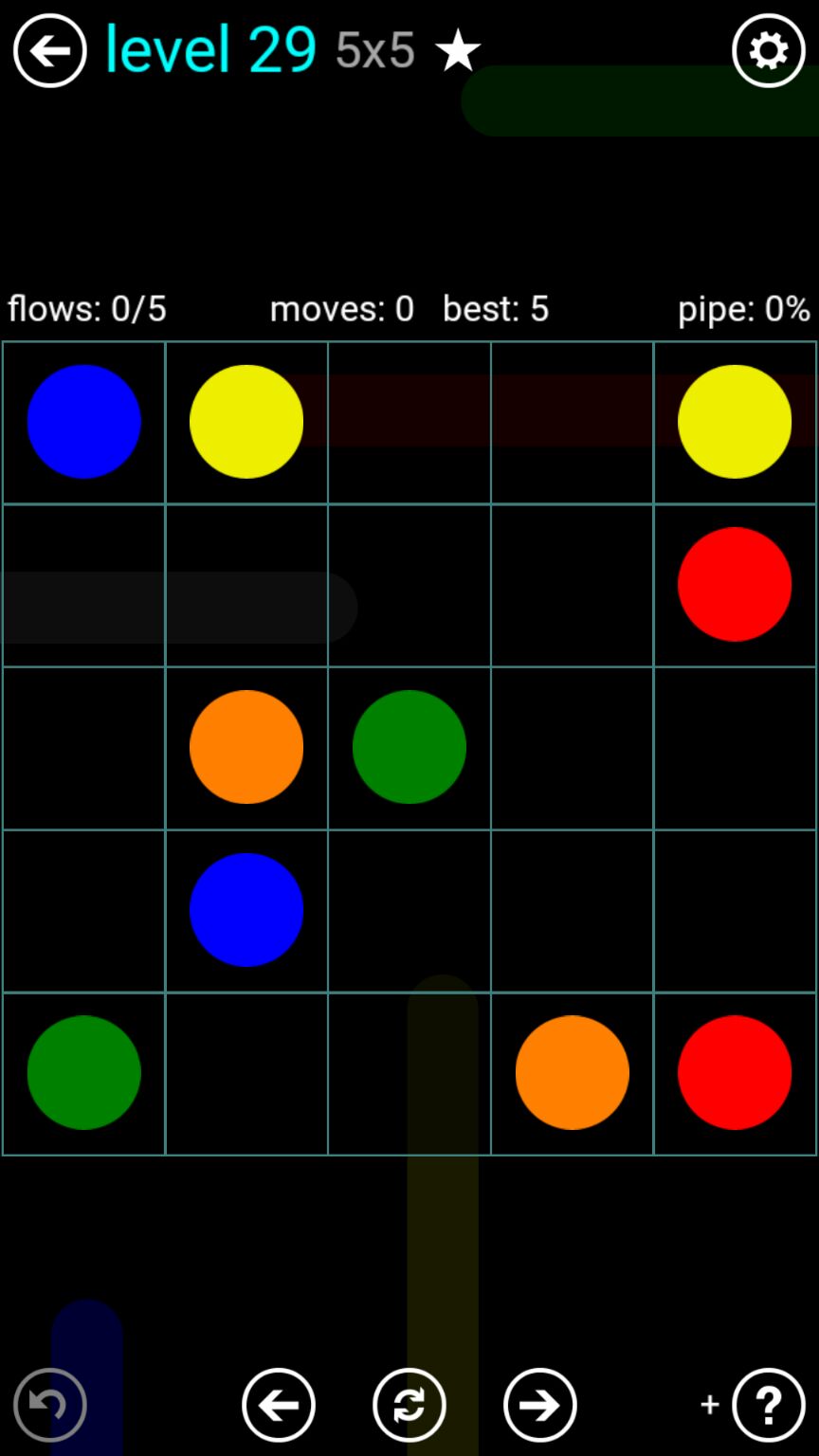Get a hint with the question mark
This screenshot has width=819, height=1456.
point(768,1404)
